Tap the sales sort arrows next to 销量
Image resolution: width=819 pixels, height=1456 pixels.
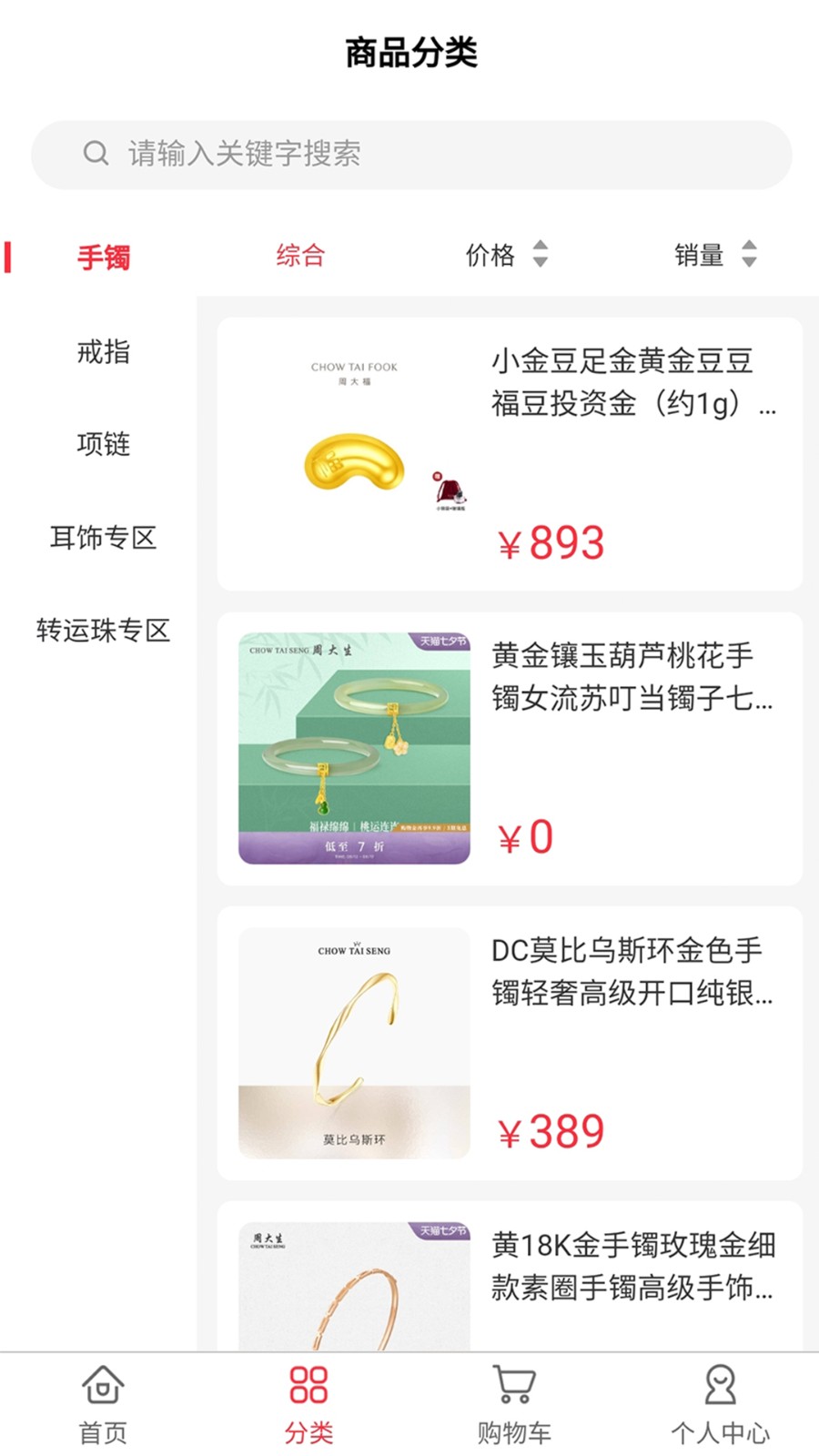tap(748, 256)
